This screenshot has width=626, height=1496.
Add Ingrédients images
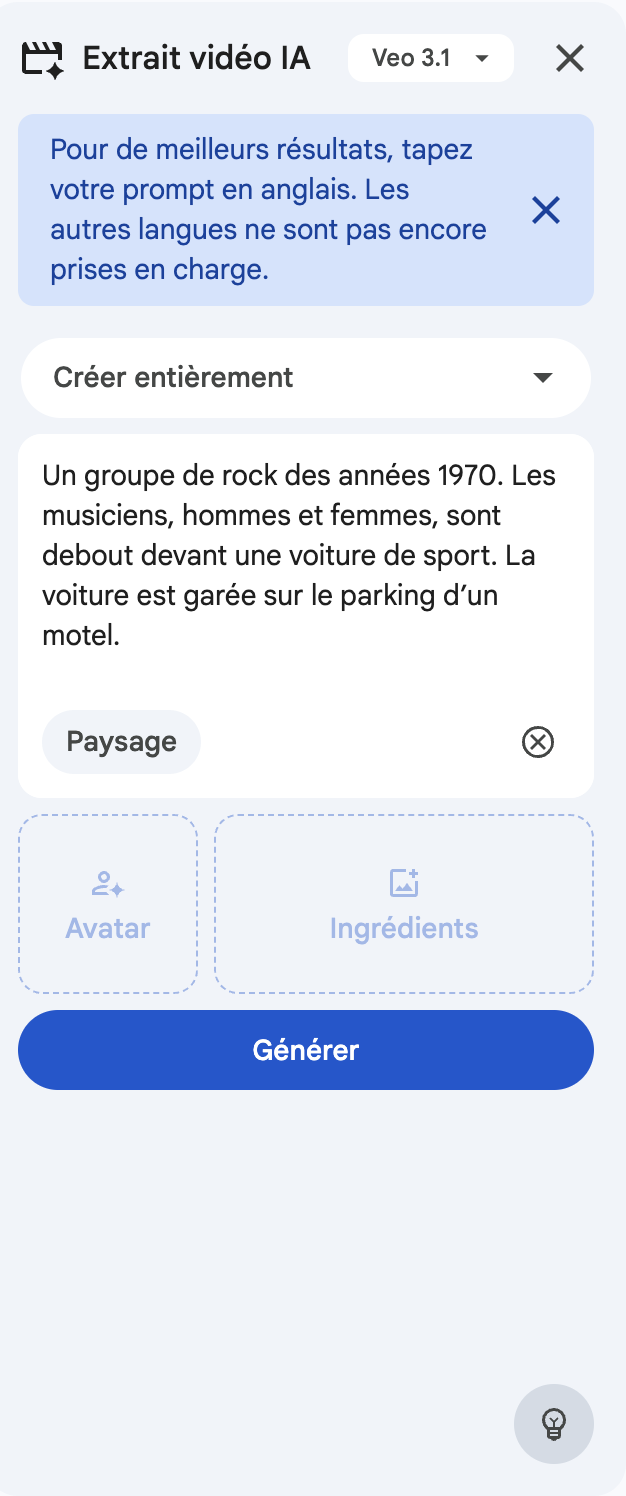point(404,904)
